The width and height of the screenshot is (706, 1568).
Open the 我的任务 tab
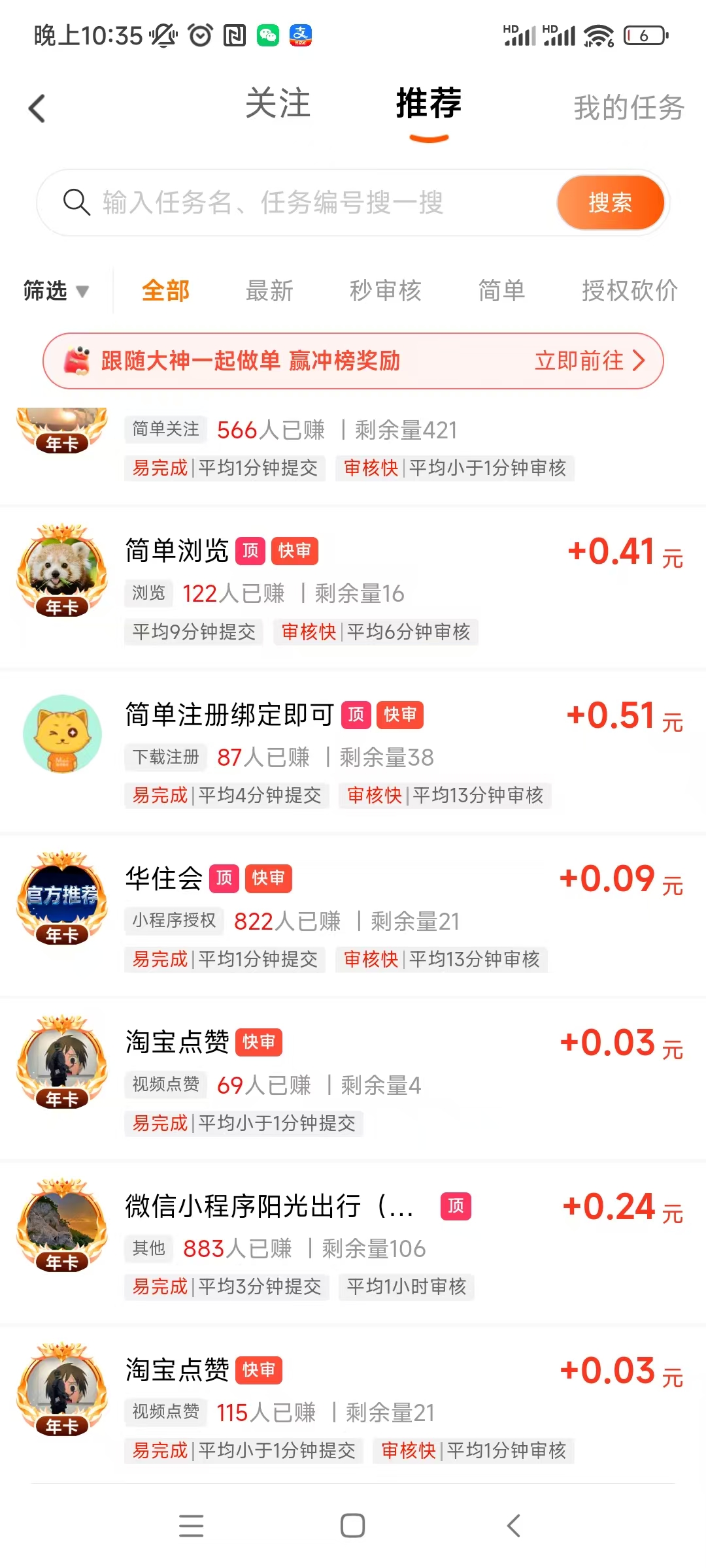click(628, 108)
